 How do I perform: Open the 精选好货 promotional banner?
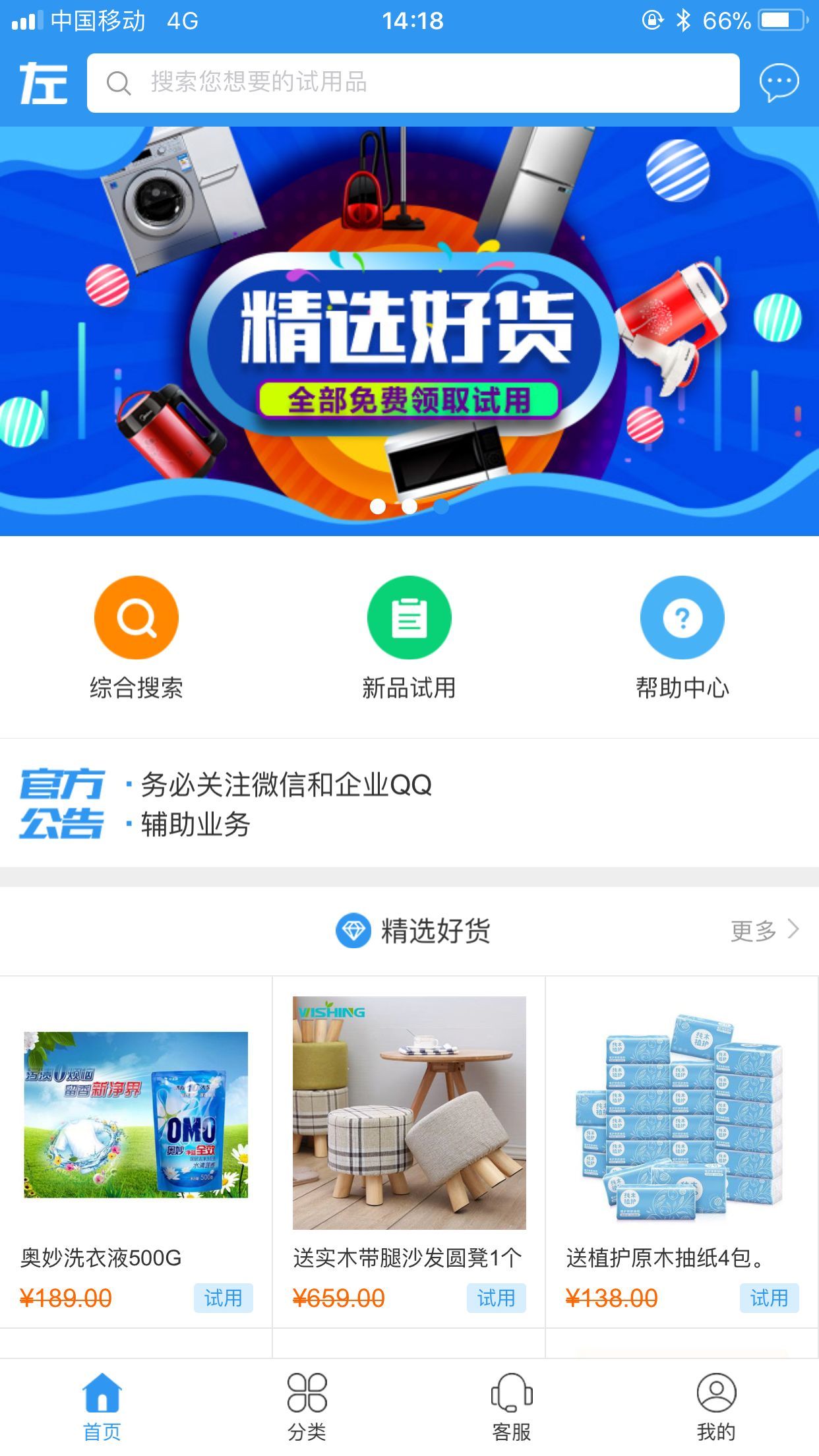click(x=409, y=330)
